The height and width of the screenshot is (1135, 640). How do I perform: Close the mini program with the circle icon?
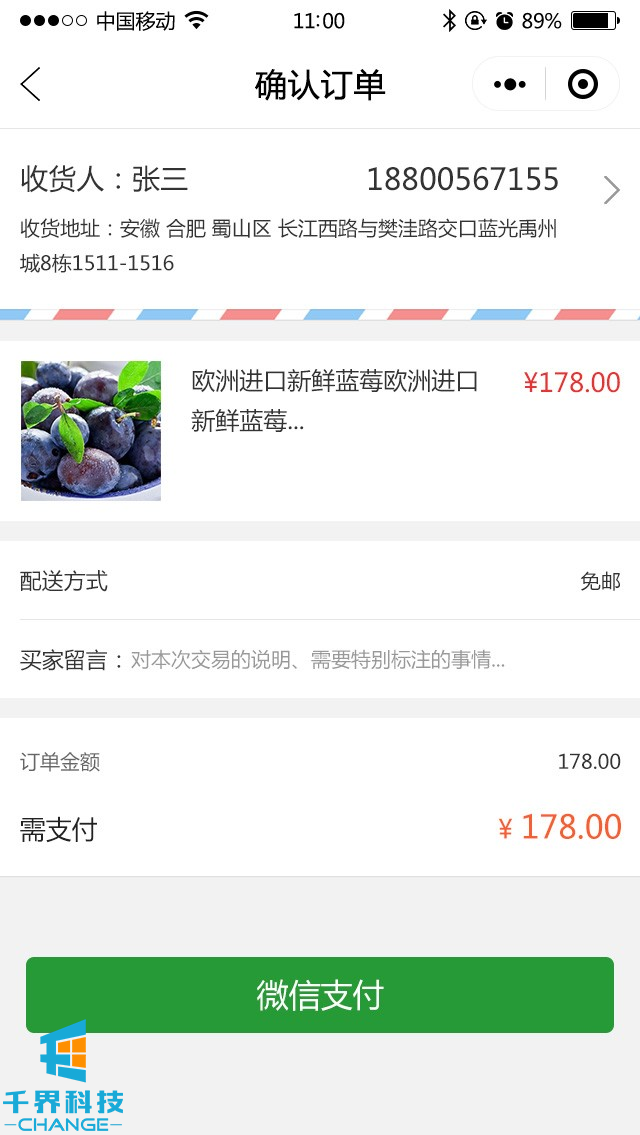click(582, 85)
